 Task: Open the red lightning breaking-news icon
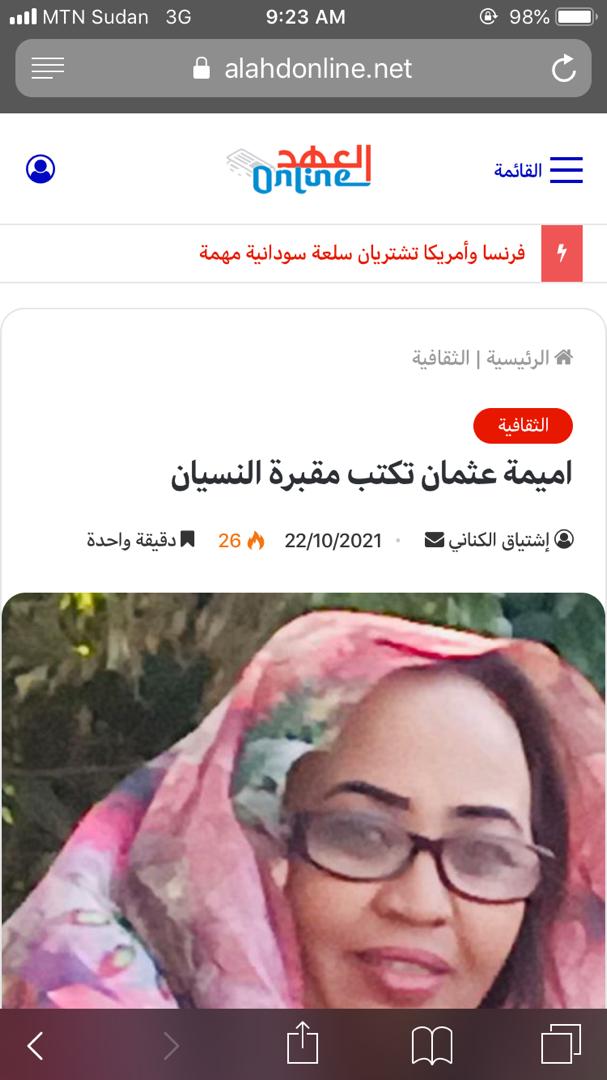[562, 253]
